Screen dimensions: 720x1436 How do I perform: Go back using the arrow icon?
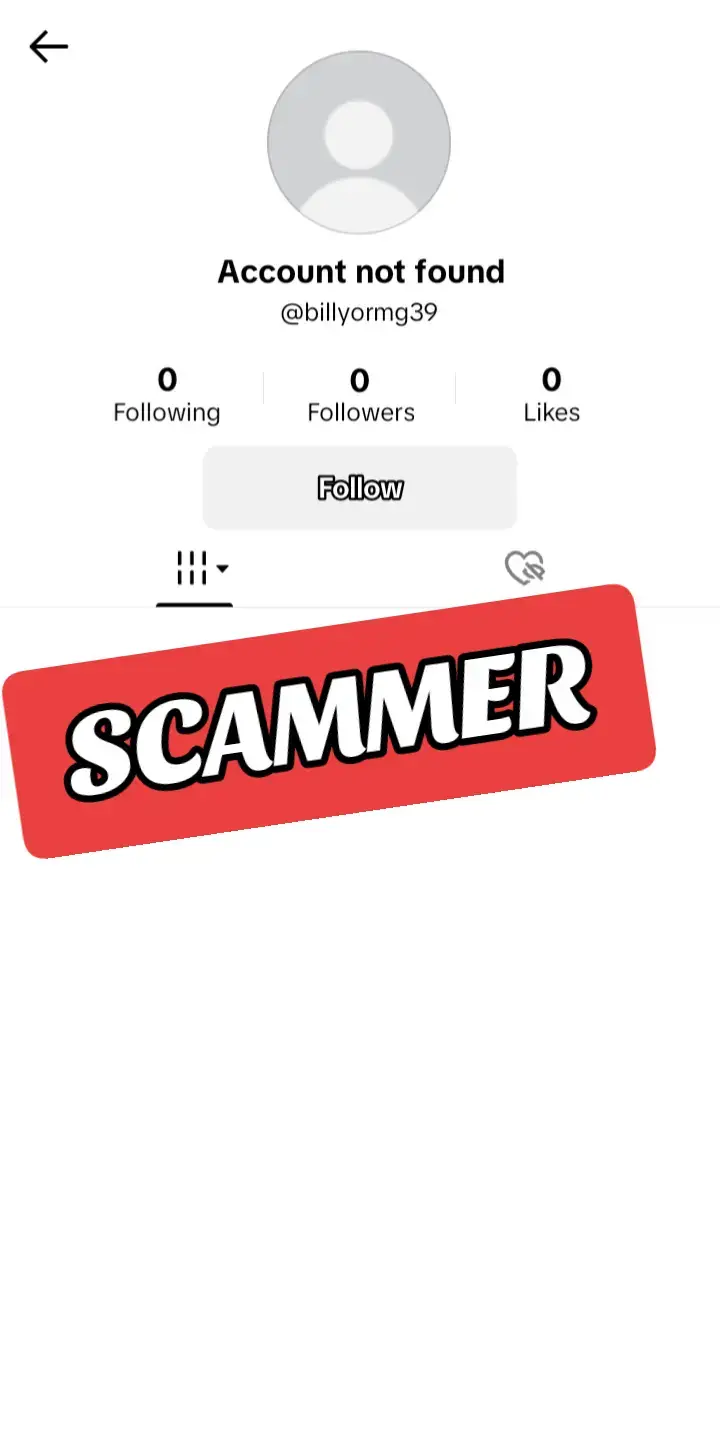[x=48, y=47]
